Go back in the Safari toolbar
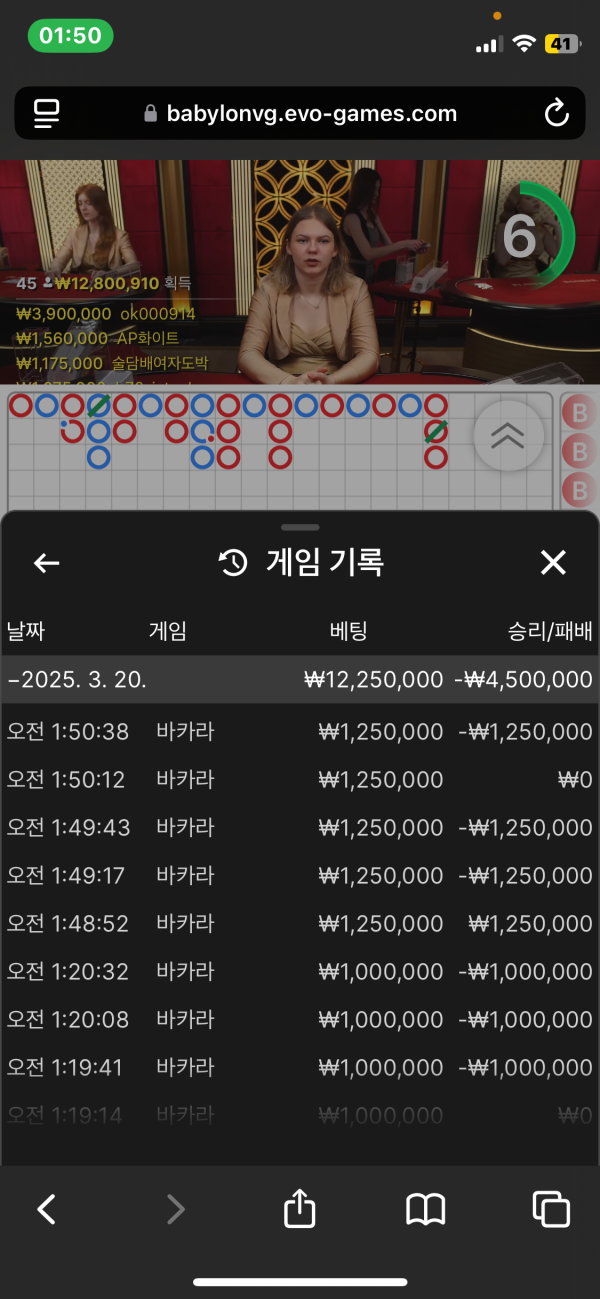The image size is (600, 1299). (46, 1210)
